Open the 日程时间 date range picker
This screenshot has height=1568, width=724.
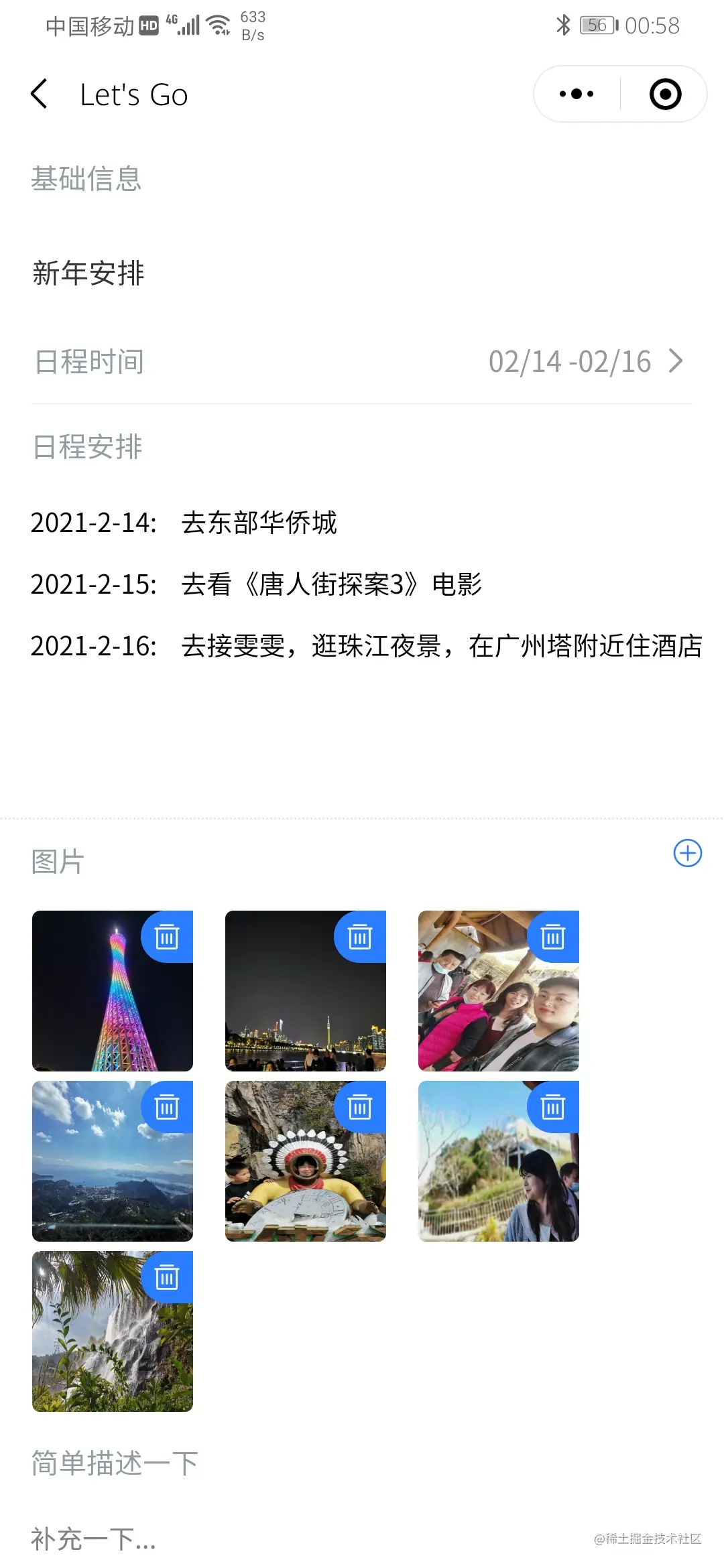point(585,362)
